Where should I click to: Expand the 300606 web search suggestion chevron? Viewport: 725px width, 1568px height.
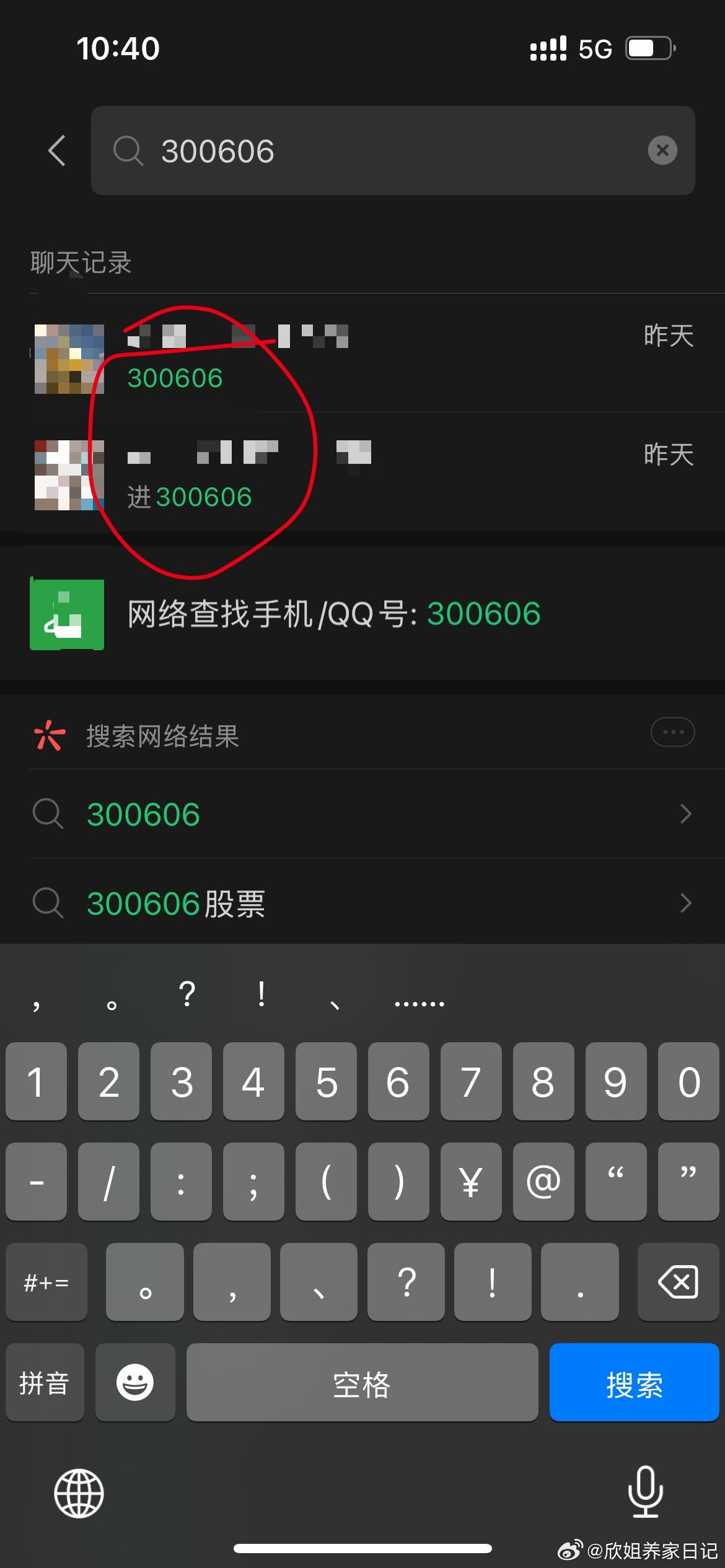click(x=685, y=814)
